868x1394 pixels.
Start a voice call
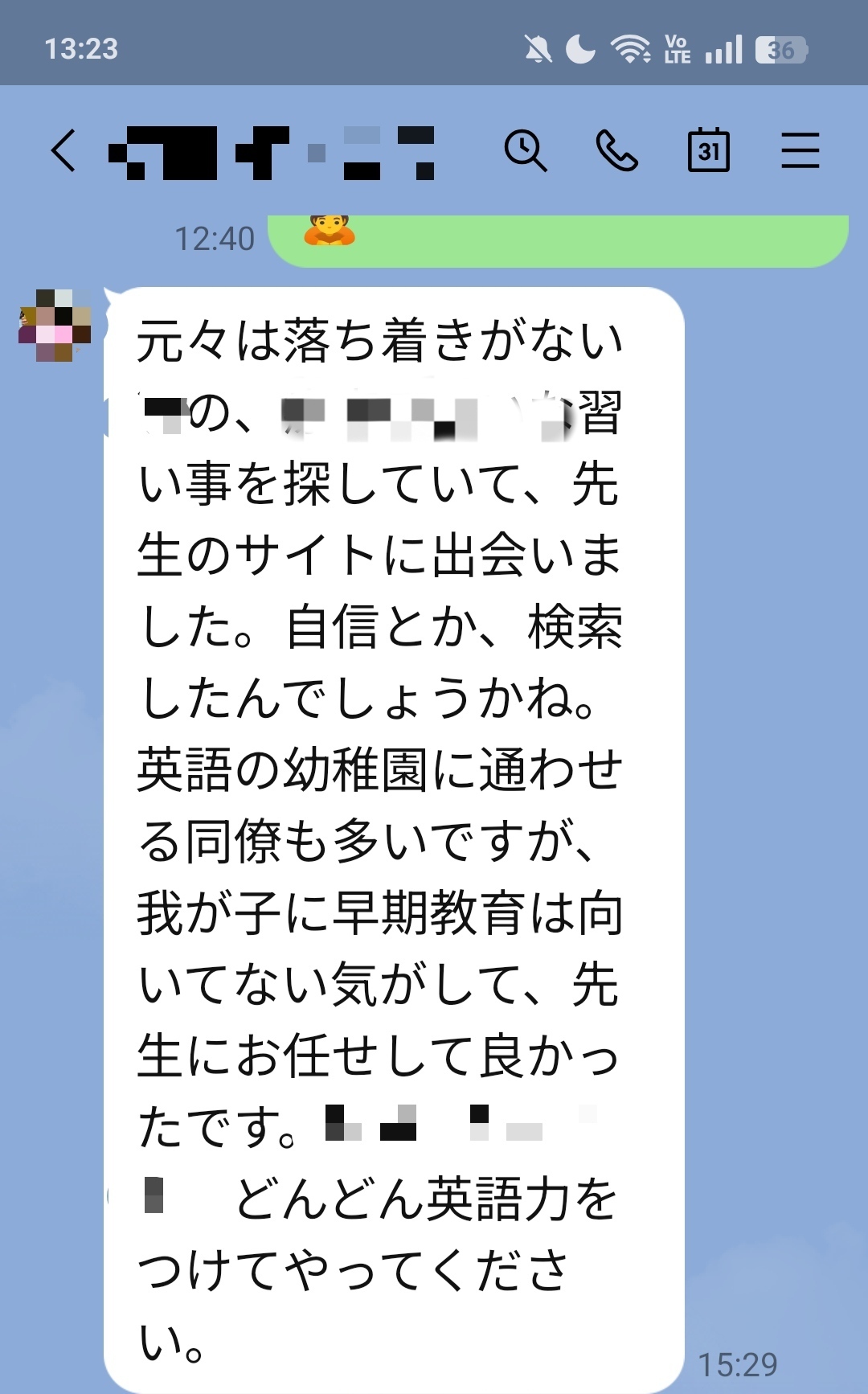click(x=616, y=150)
